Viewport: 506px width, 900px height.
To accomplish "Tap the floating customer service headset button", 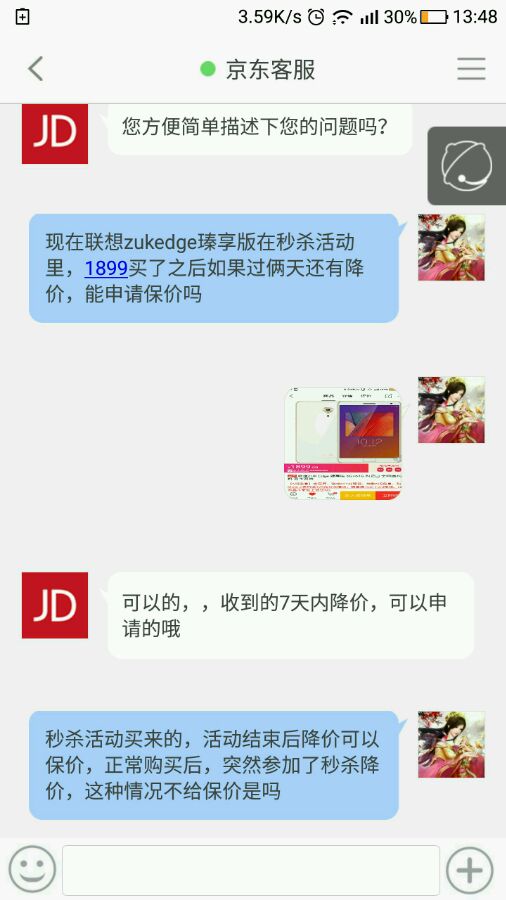I will coord(466,166).
